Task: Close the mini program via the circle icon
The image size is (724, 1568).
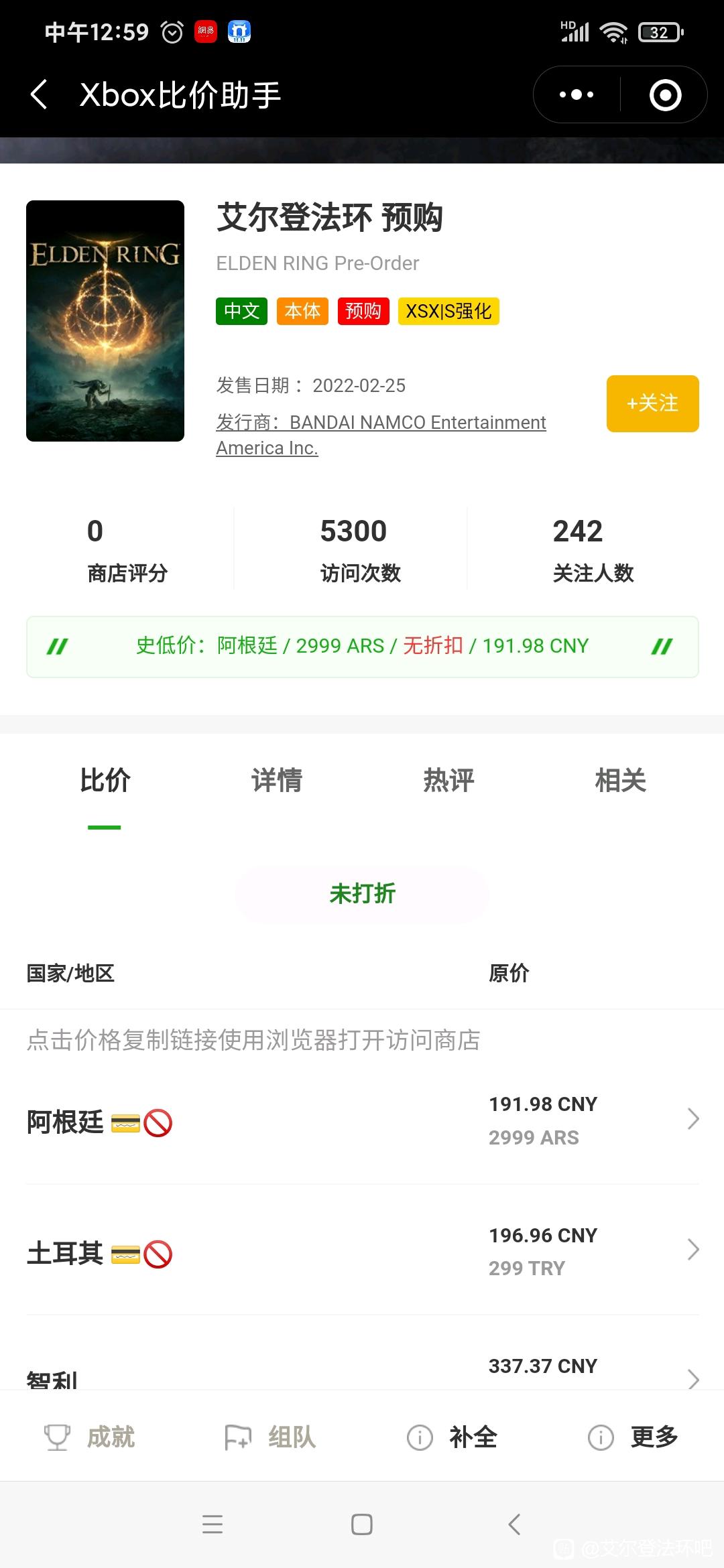Action: [665, 94]
